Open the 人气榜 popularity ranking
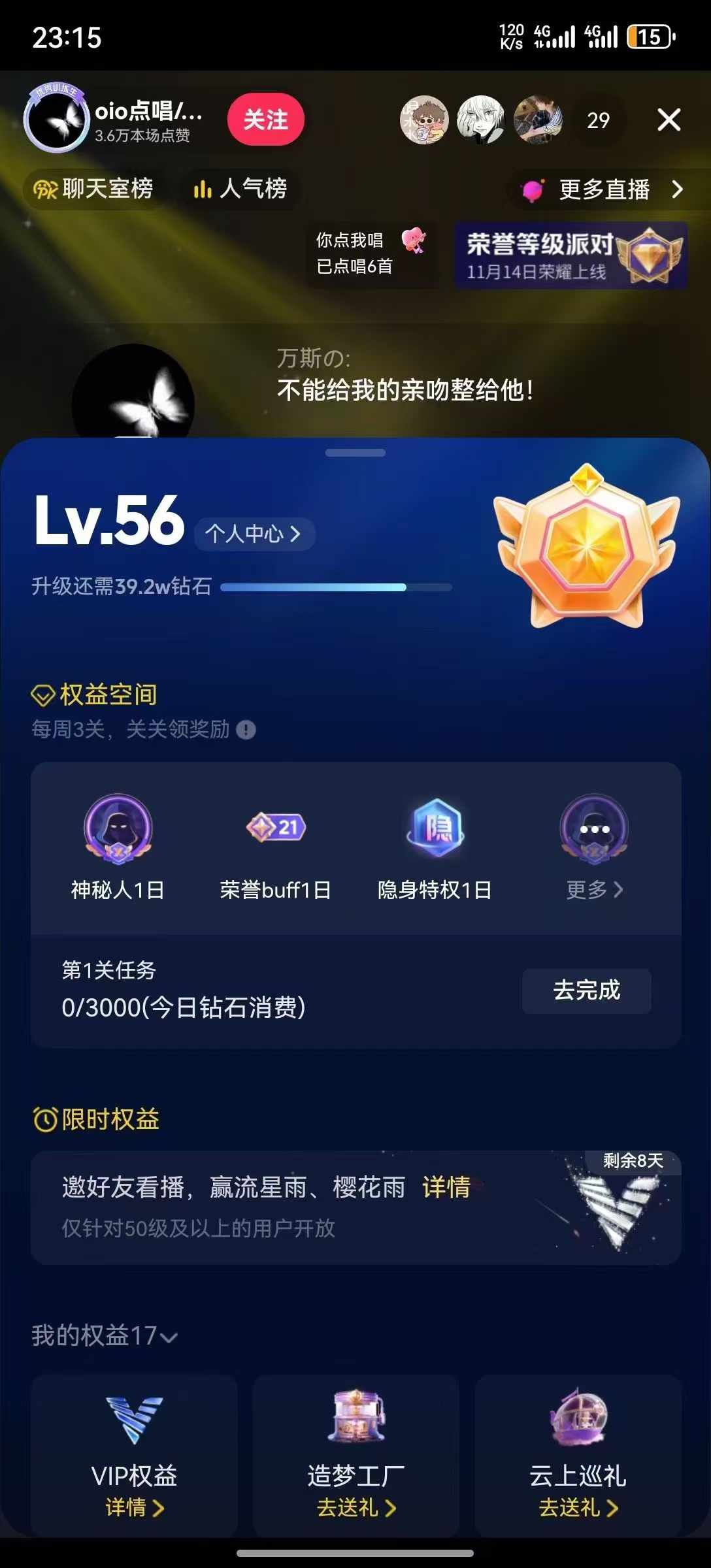The width and height of the screenshot is (711, 1568). (x=240, y=189)
